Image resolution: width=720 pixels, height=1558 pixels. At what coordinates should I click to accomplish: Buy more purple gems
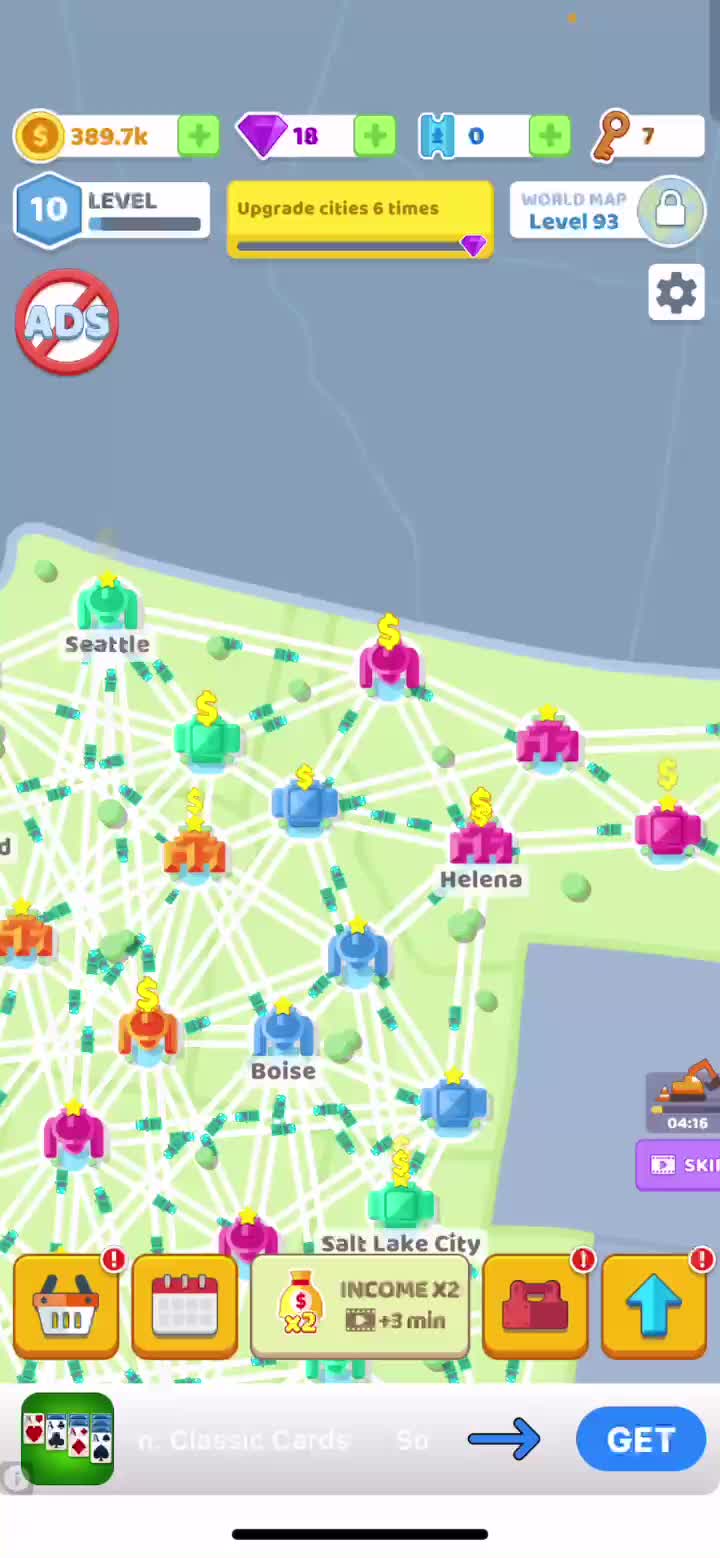(x=374, y=136)
